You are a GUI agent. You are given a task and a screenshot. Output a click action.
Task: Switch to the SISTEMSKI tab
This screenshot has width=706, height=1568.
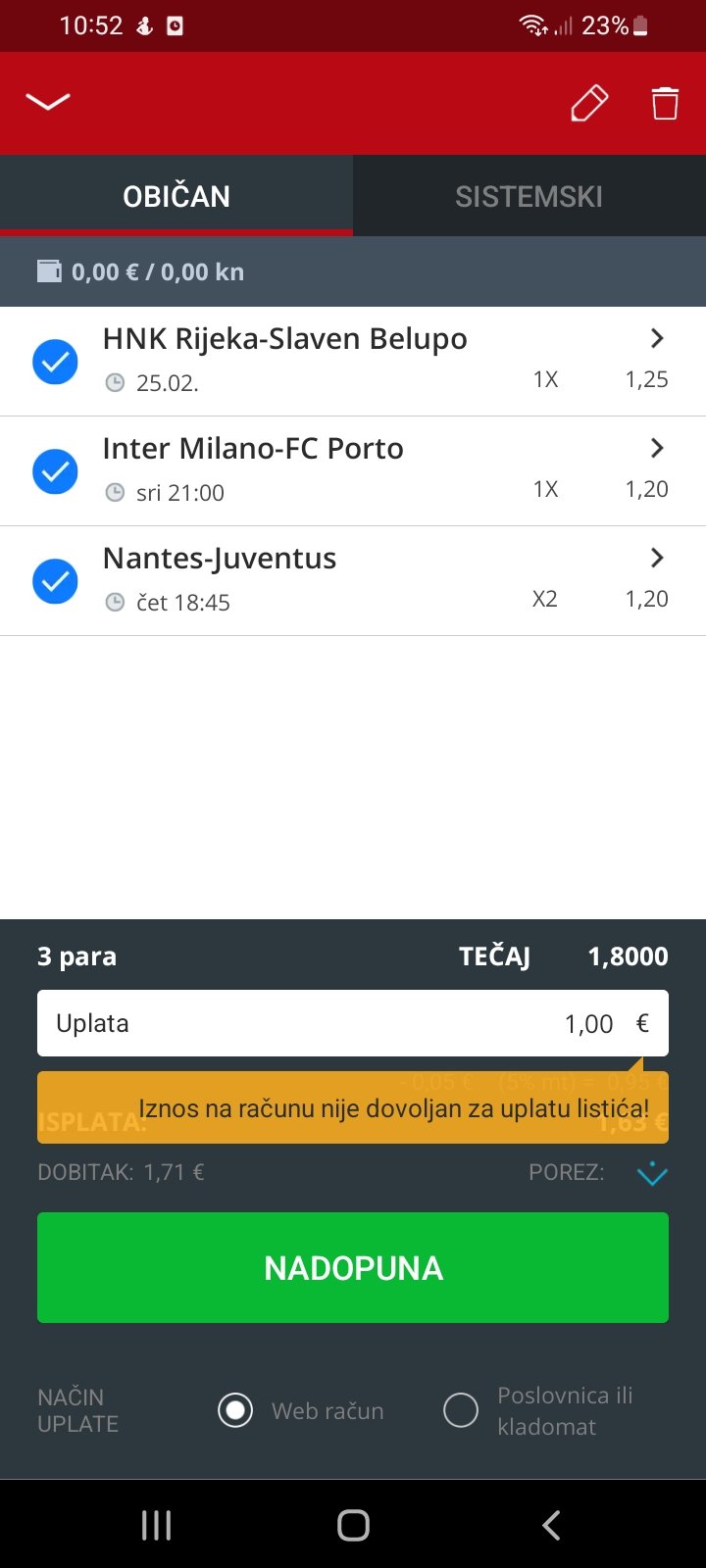tap(529, 196)
